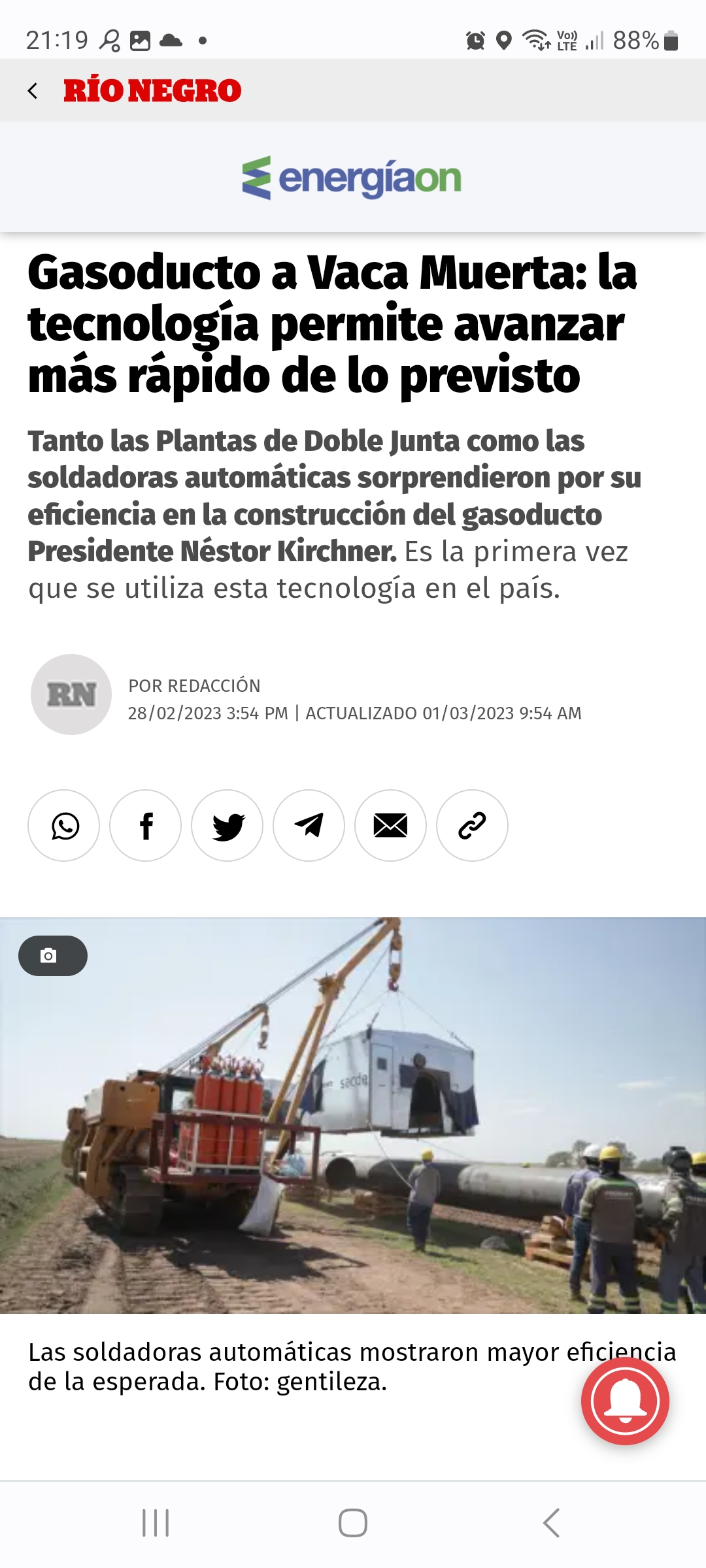Share the article via WhatsApp

pyautogui.click(x=64, y=825)
